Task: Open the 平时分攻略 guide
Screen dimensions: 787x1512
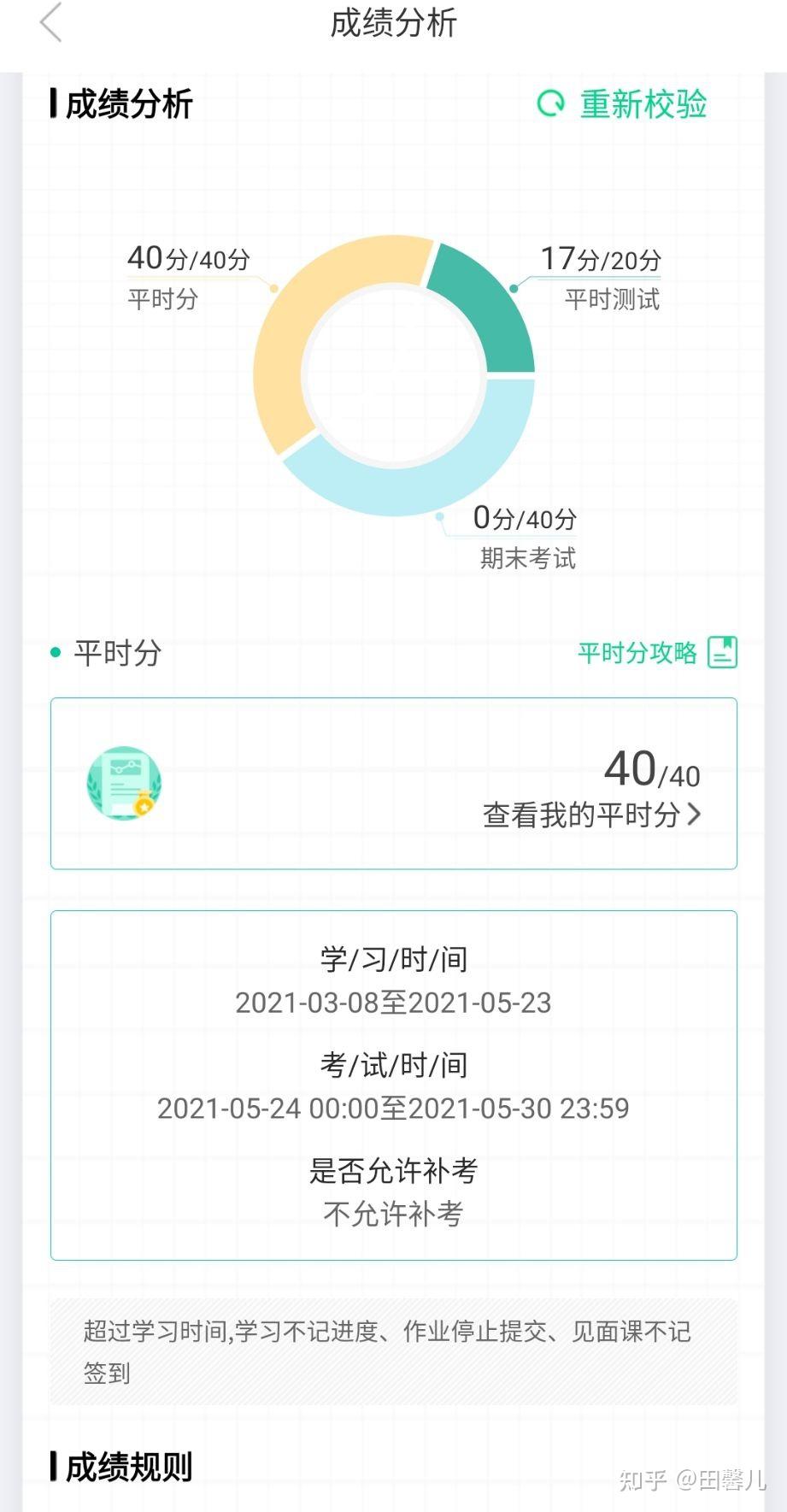Action: pyautogui.click(x=657, y=652)
